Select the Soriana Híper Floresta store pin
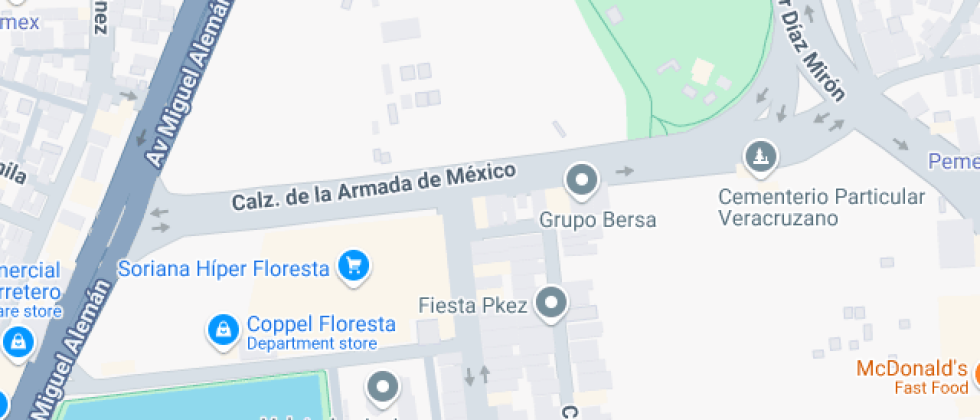The image size is (980, 420). tap(353, 266)
